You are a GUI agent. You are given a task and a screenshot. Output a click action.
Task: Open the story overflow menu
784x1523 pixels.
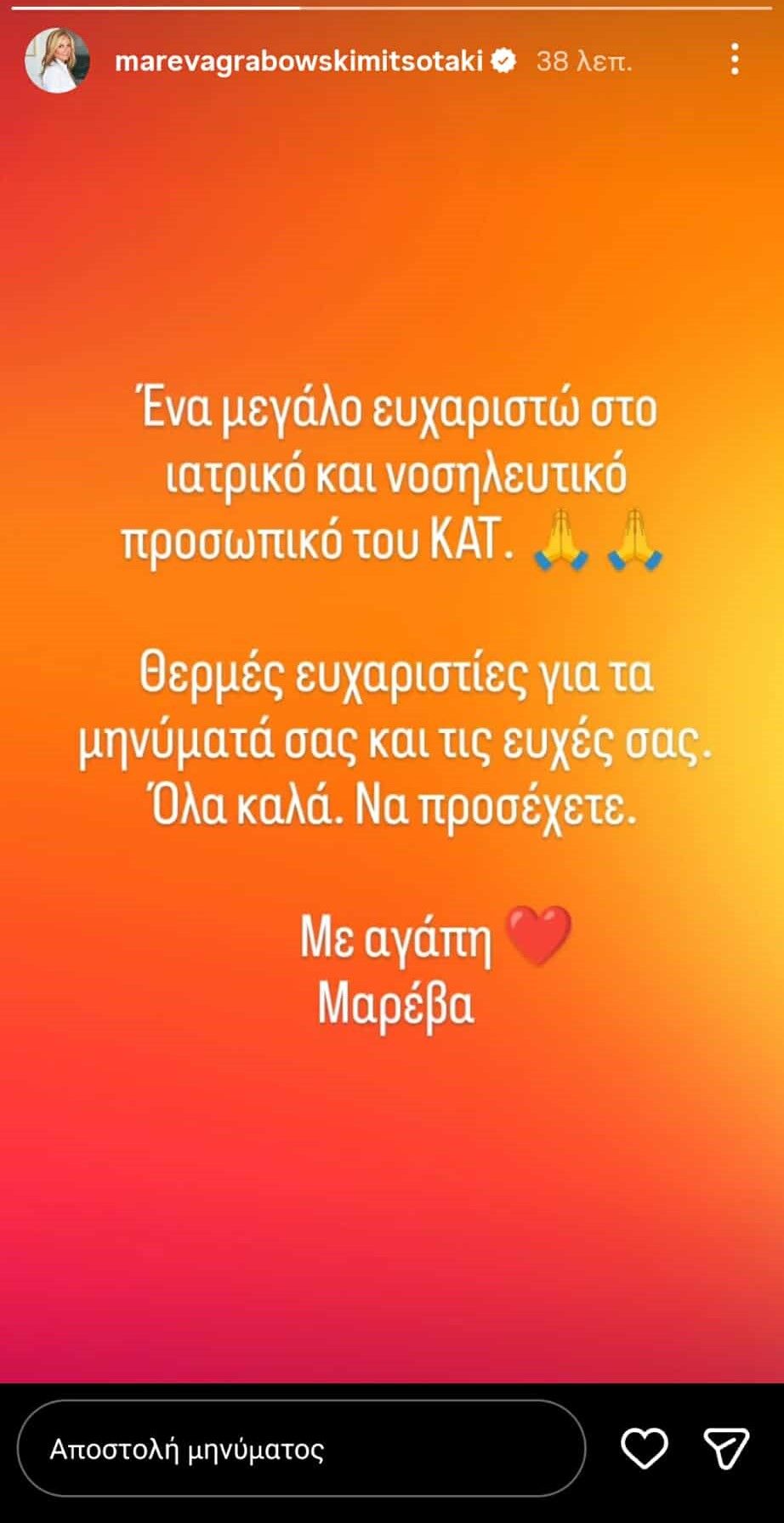click(735, 60)
